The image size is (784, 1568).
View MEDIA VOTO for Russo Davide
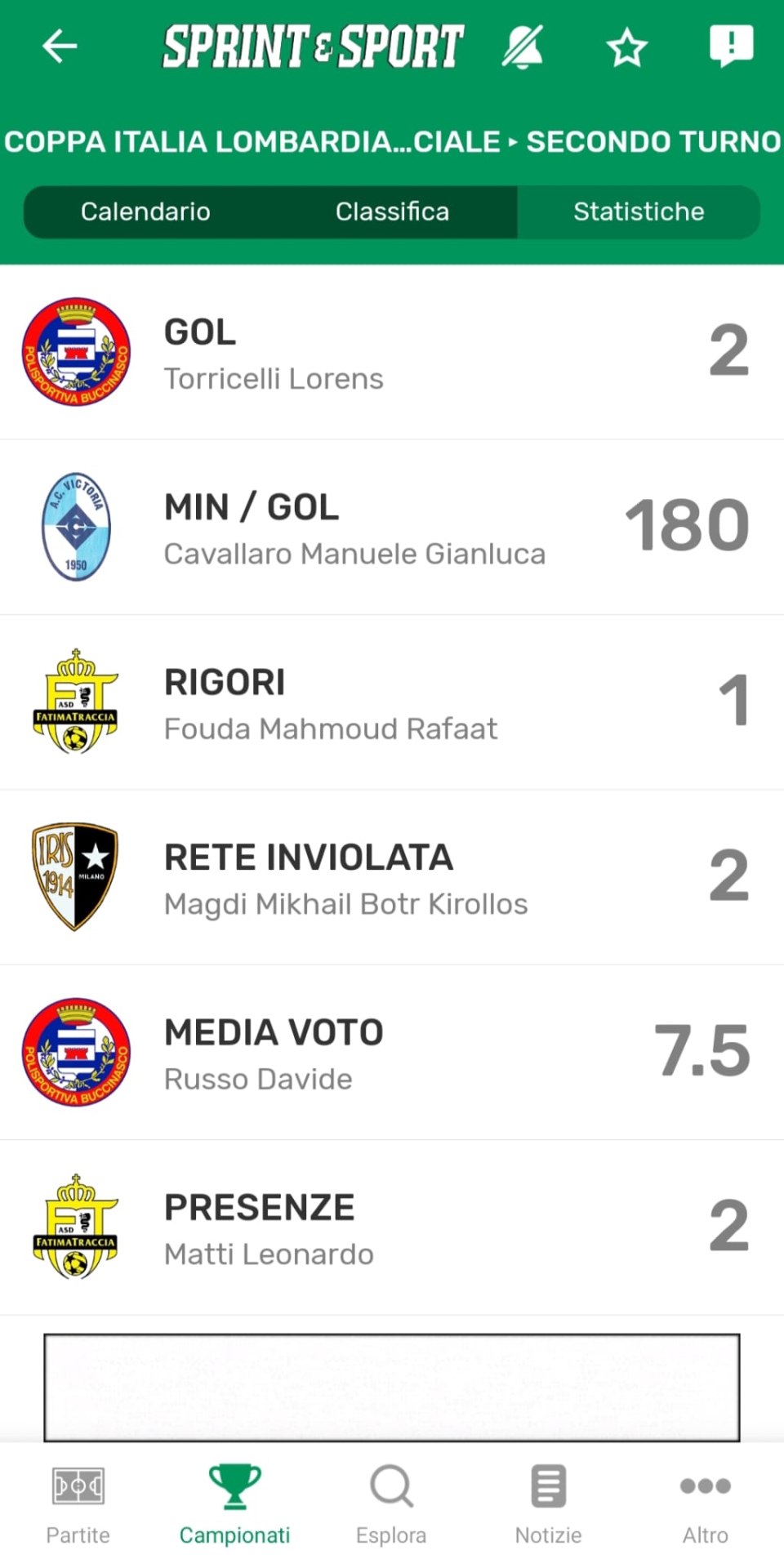tap(392, 1052)
